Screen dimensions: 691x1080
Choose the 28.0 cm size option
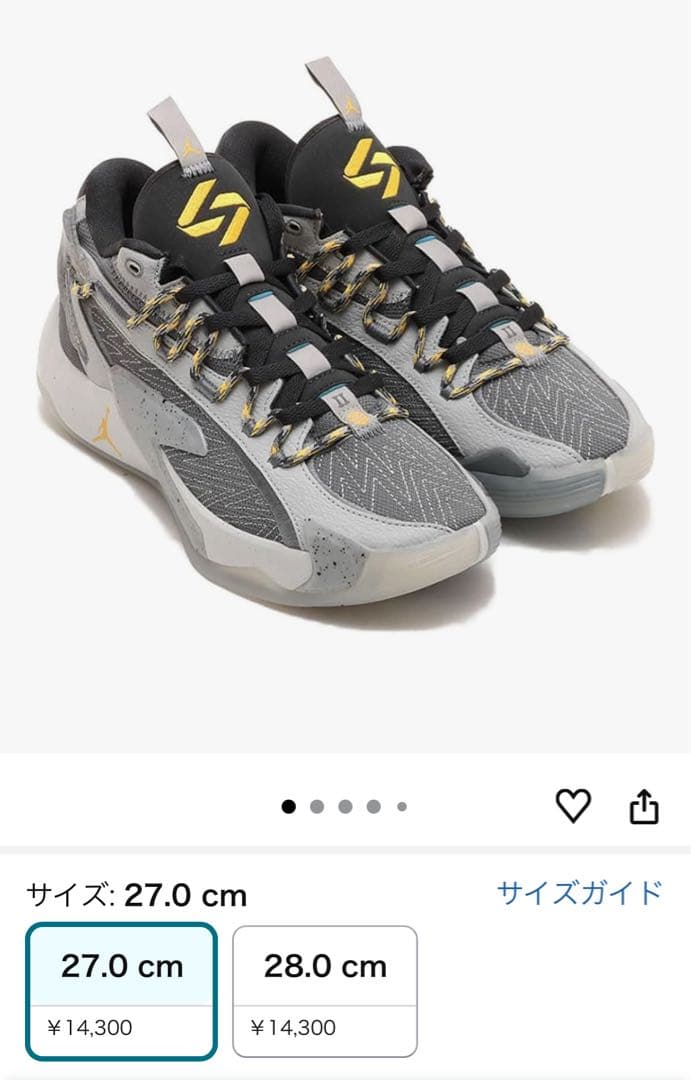pyautogui.click(x=325, y=990)
